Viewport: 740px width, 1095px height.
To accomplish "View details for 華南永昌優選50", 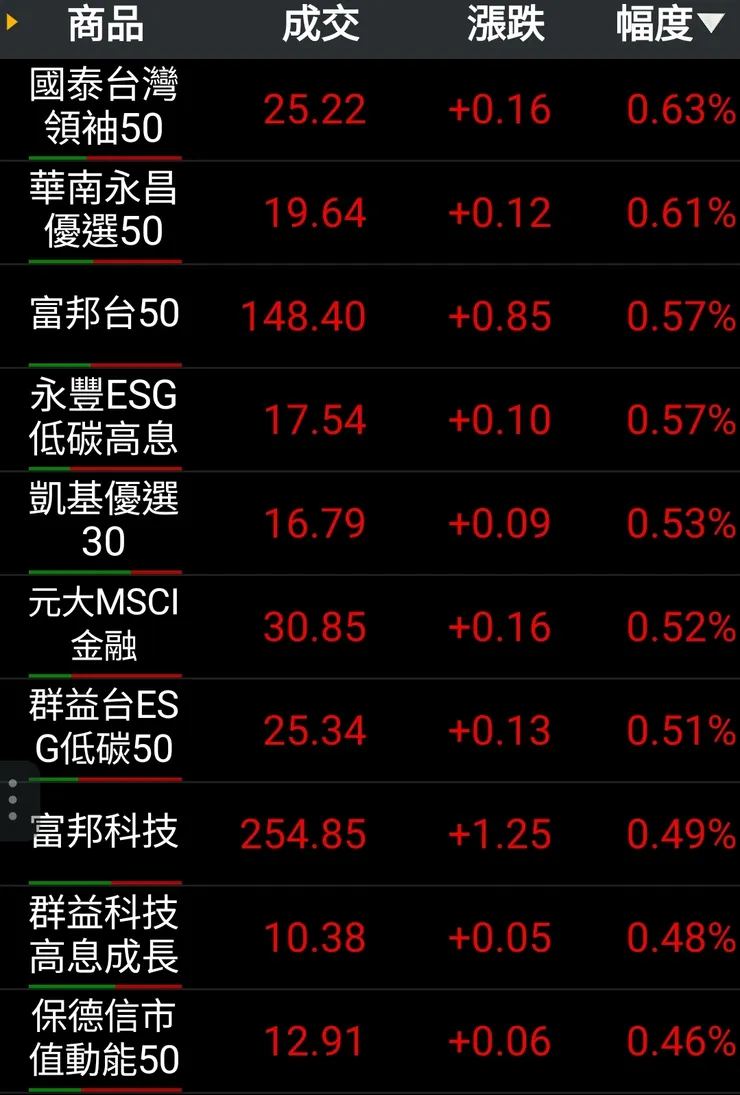I will point(103,211).
